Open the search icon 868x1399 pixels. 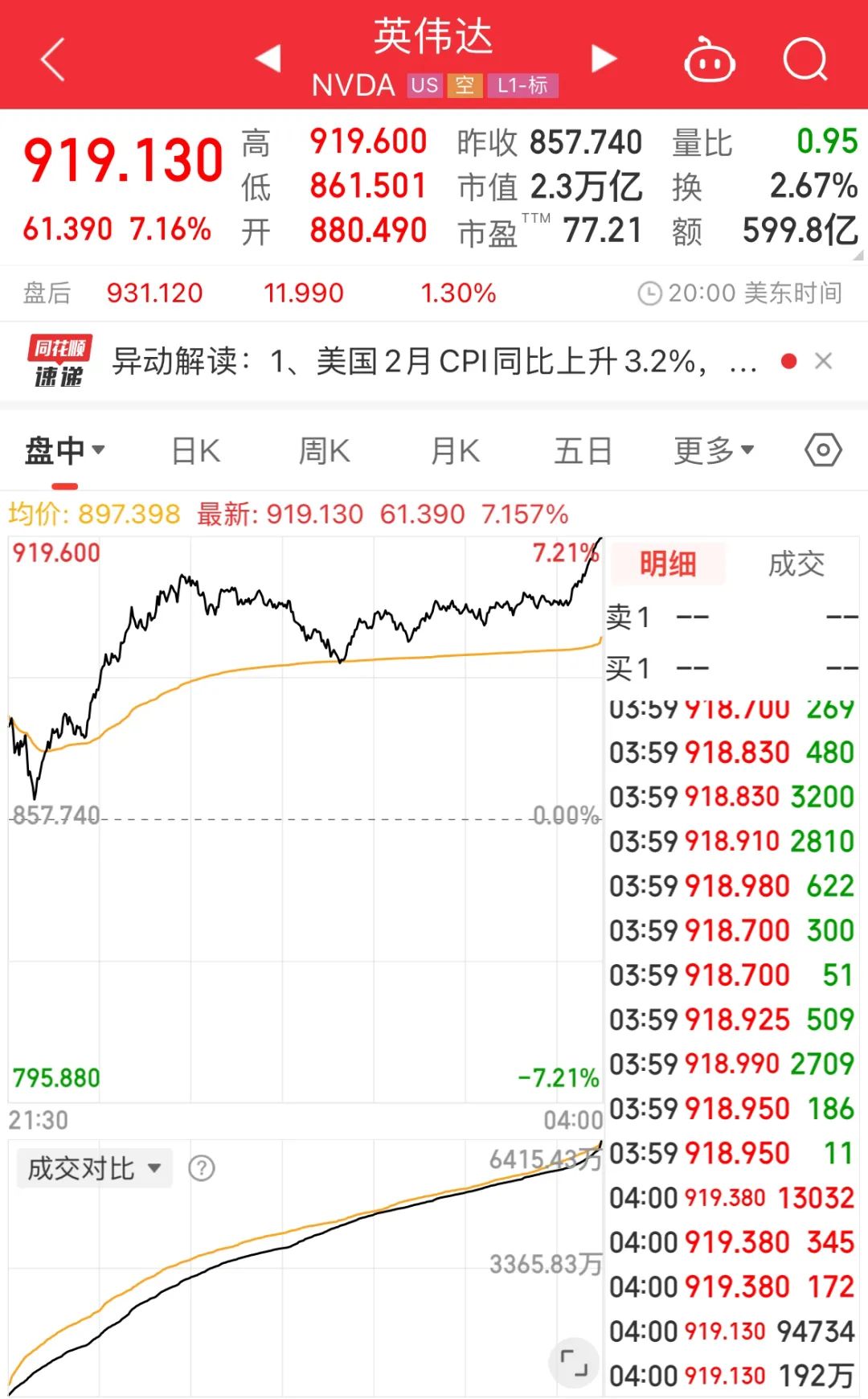click(804, 60)
